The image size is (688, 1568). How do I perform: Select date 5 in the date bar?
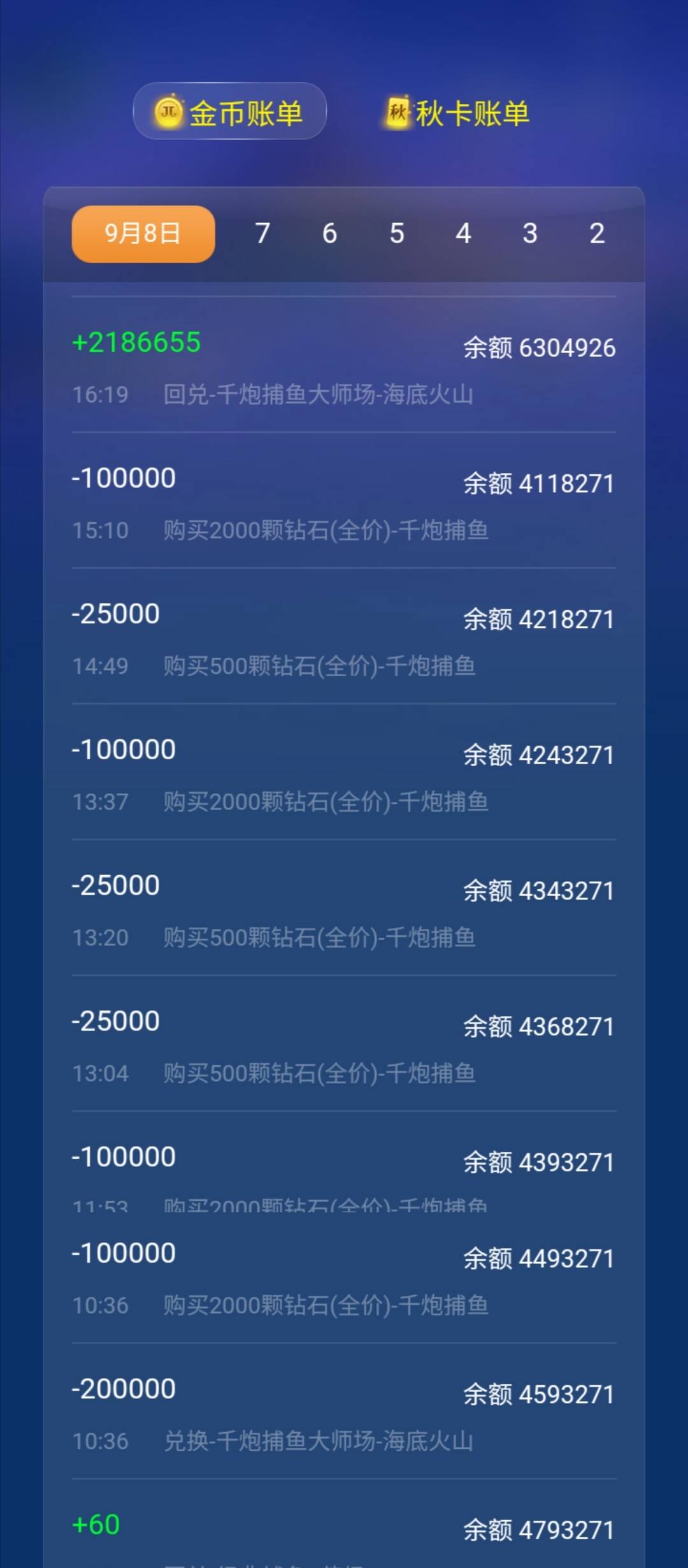coord(396,233)
